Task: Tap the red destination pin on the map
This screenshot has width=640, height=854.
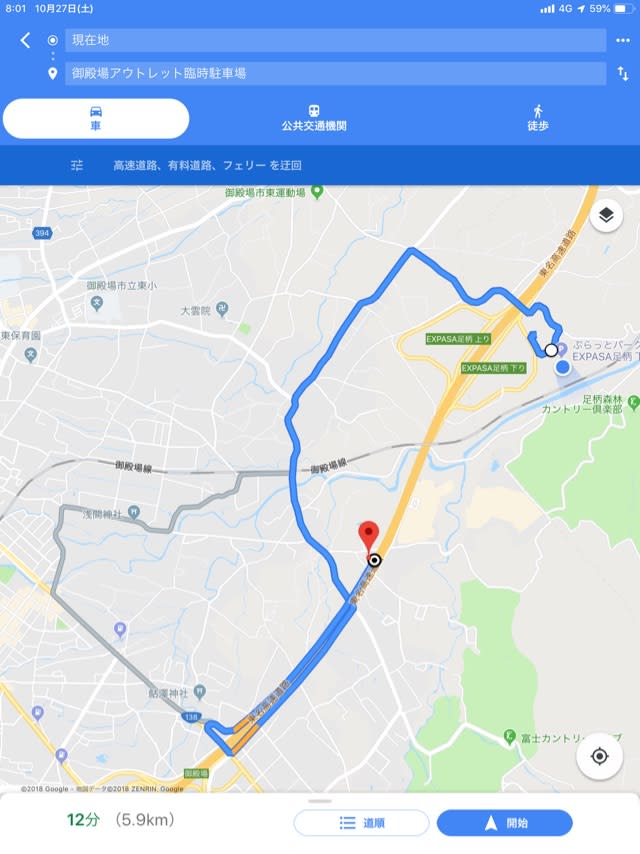Action: click(369, 534)
